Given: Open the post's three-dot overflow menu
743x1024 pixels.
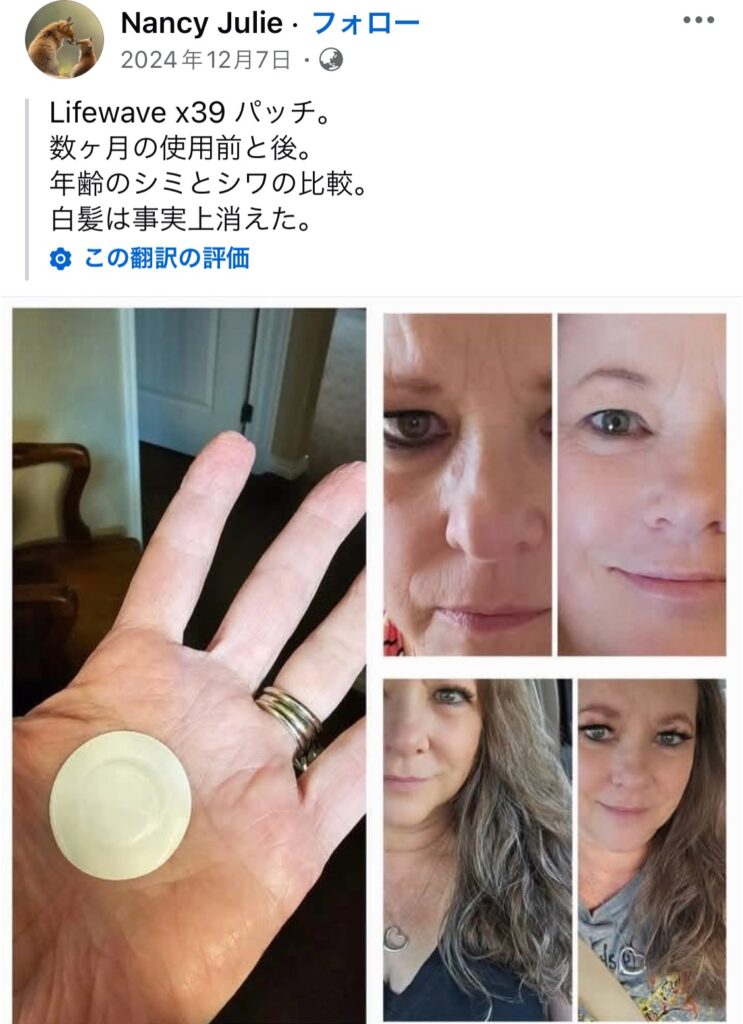Looking at the screenshot, I should (698, 21).
